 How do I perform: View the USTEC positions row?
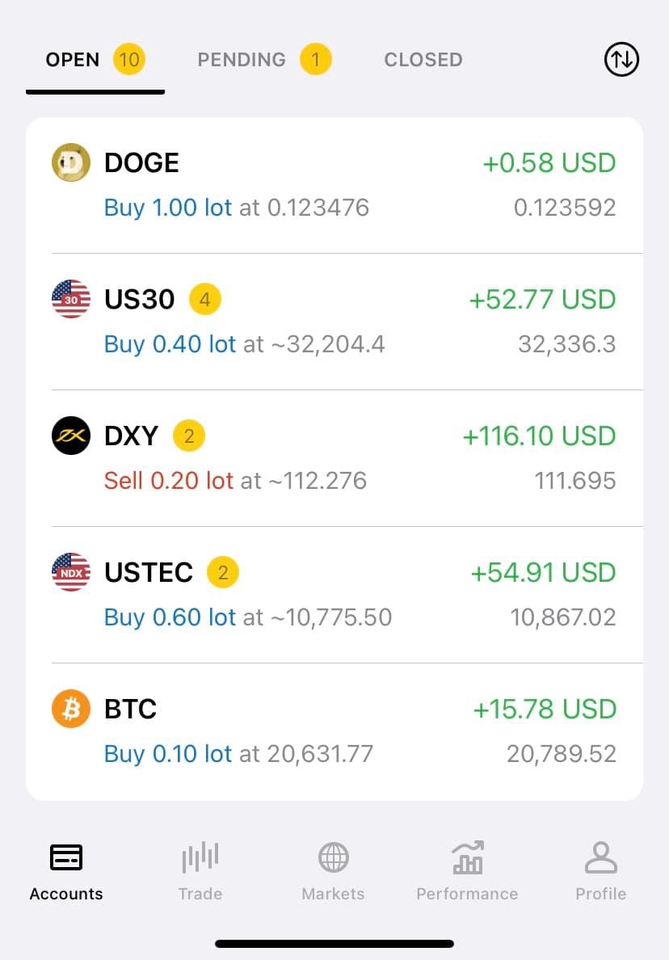[334, 594]
